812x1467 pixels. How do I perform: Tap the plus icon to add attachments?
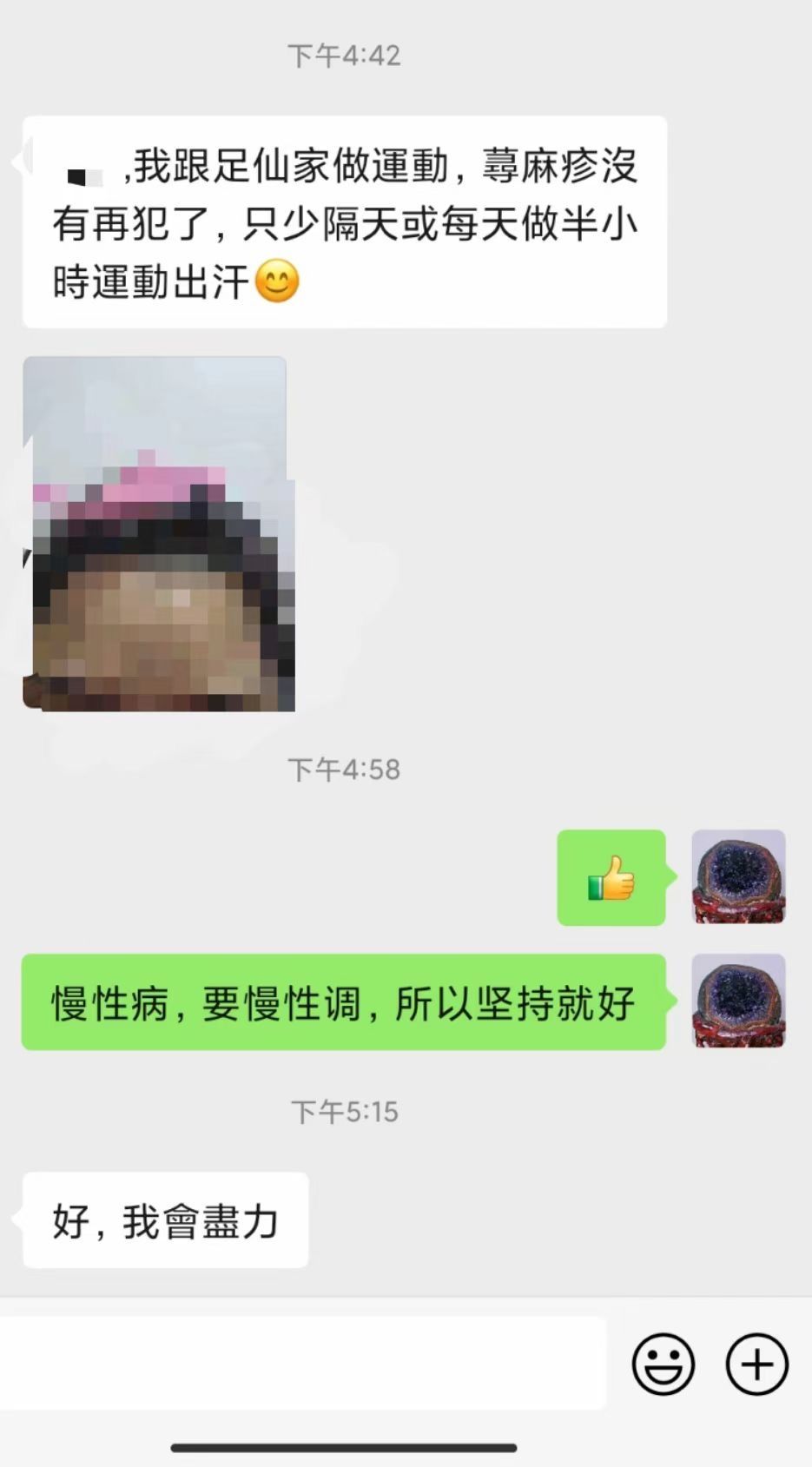coord(755,1365)
